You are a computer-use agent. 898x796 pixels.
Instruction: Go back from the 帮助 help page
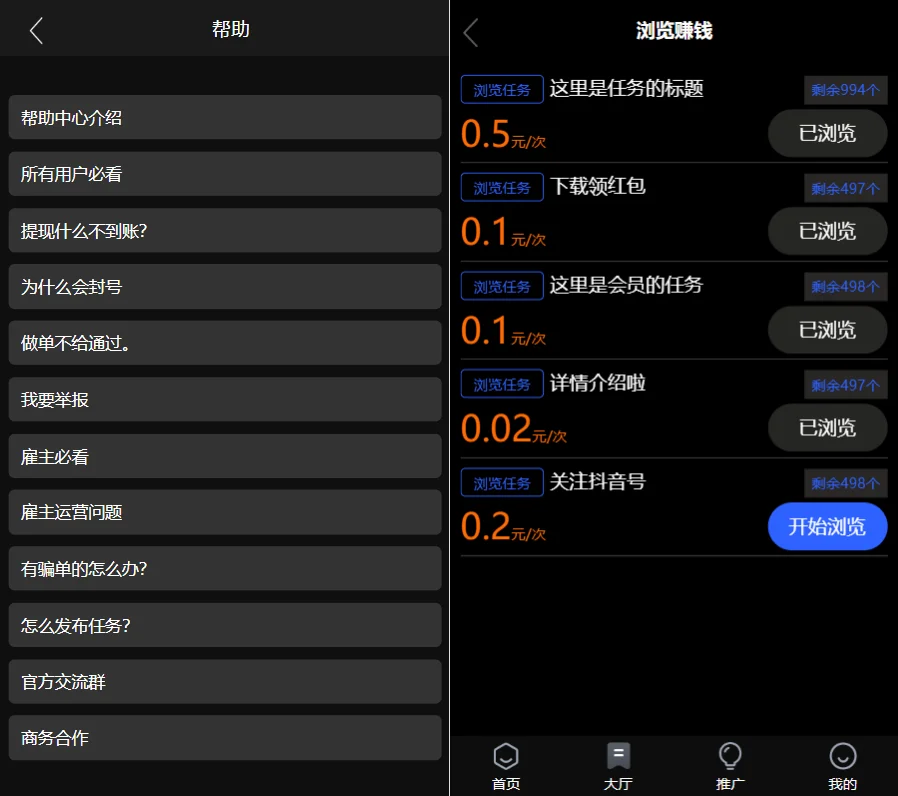tap(37, 31)
